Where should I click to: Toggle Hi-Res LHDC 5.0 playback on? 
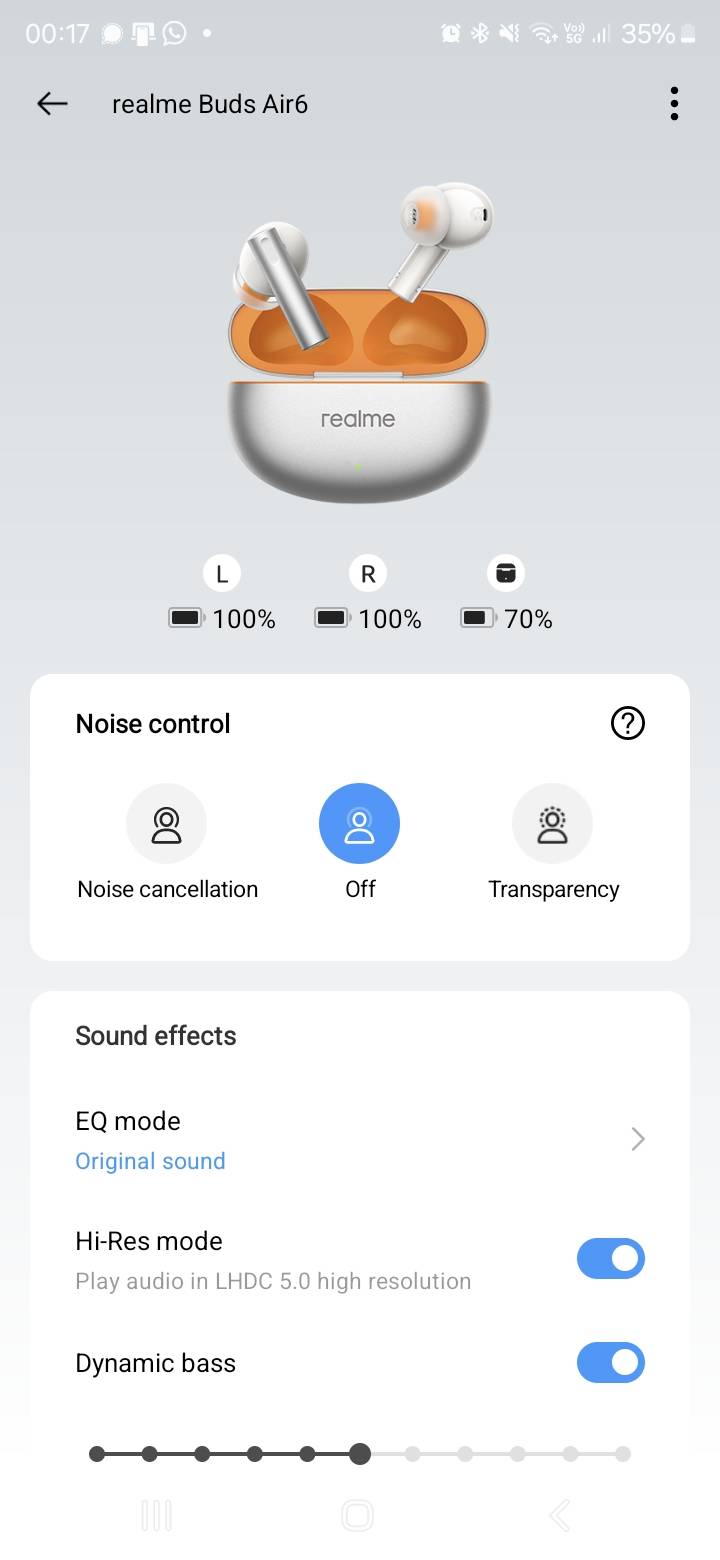pyautogui.click(x=611, y=1258)
